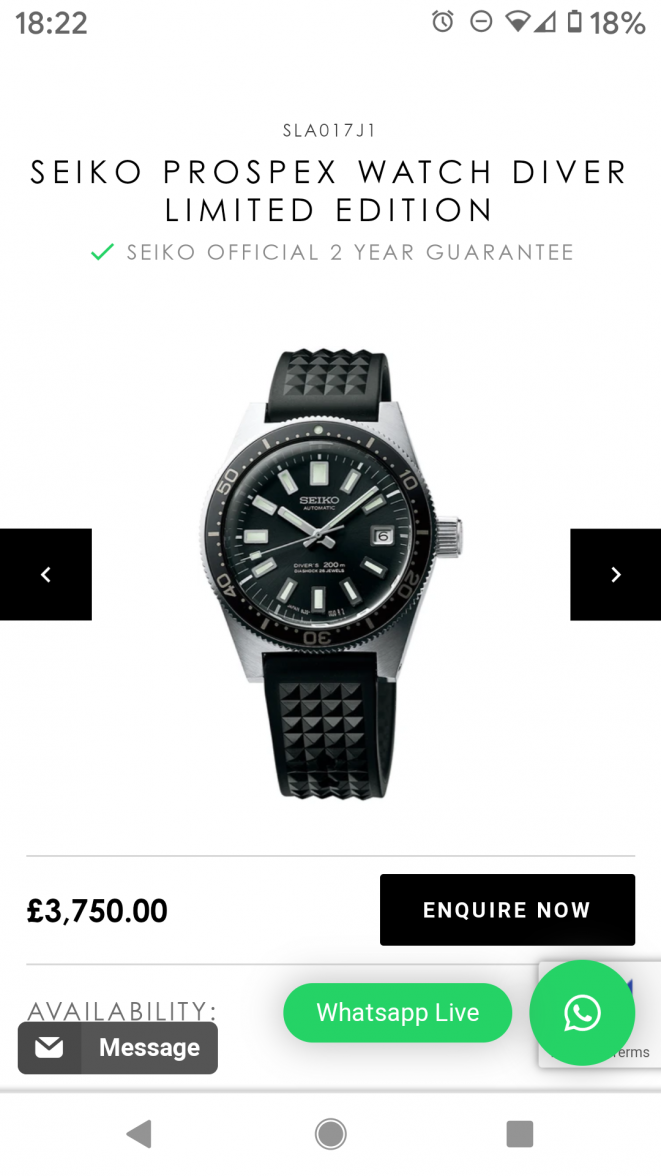Tap the green WhatsApp round icon
The image size is (661, 1176).
(x=582, y=1012)
